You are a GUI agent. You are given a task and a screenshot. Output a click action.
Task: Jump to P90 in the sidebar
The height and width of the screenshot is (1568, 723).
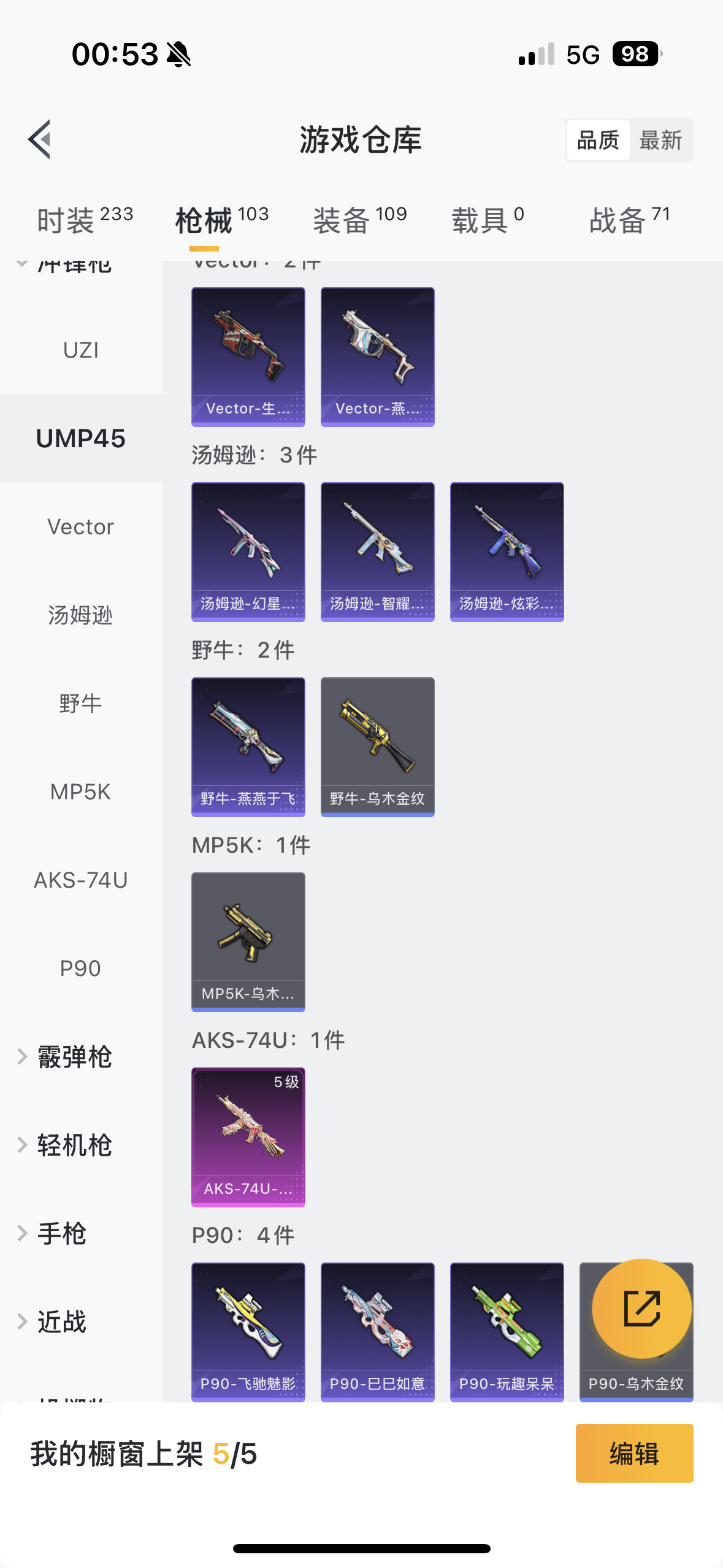pyautogui.click(x=80, y=969)
